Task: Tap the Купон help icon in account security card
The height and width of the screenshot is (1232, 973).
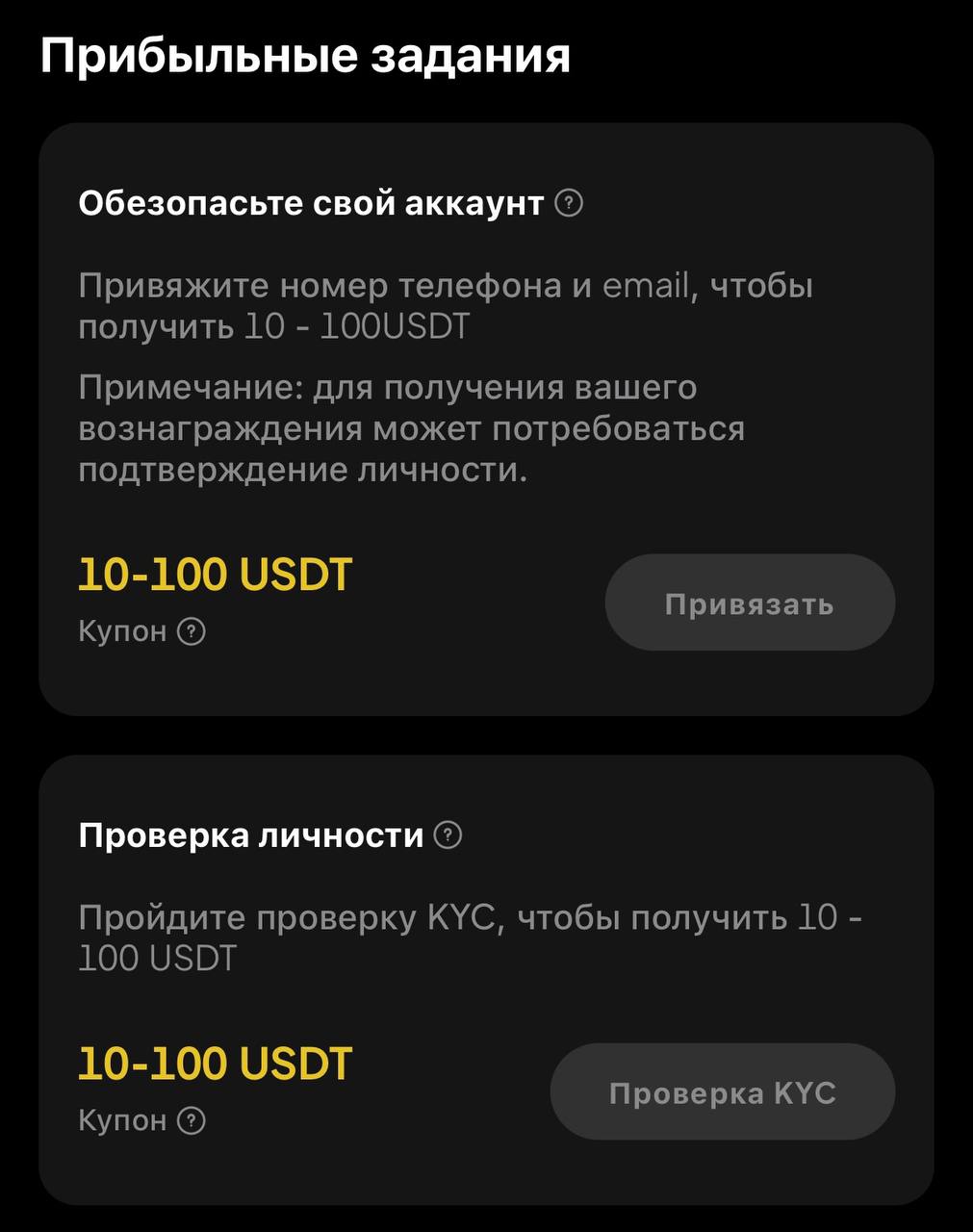Action: point(192,631)
